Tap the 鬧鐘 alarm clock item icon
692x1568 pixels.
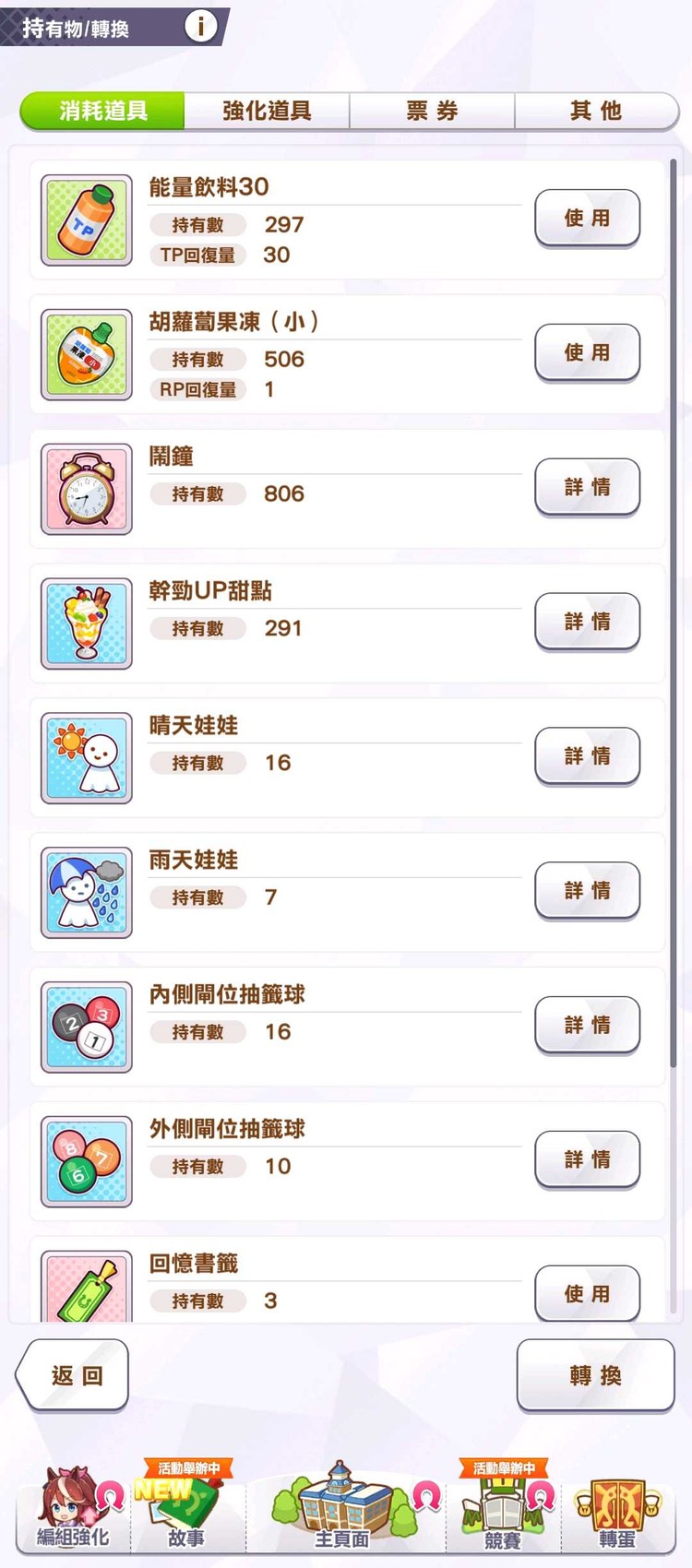click(85, 489)
